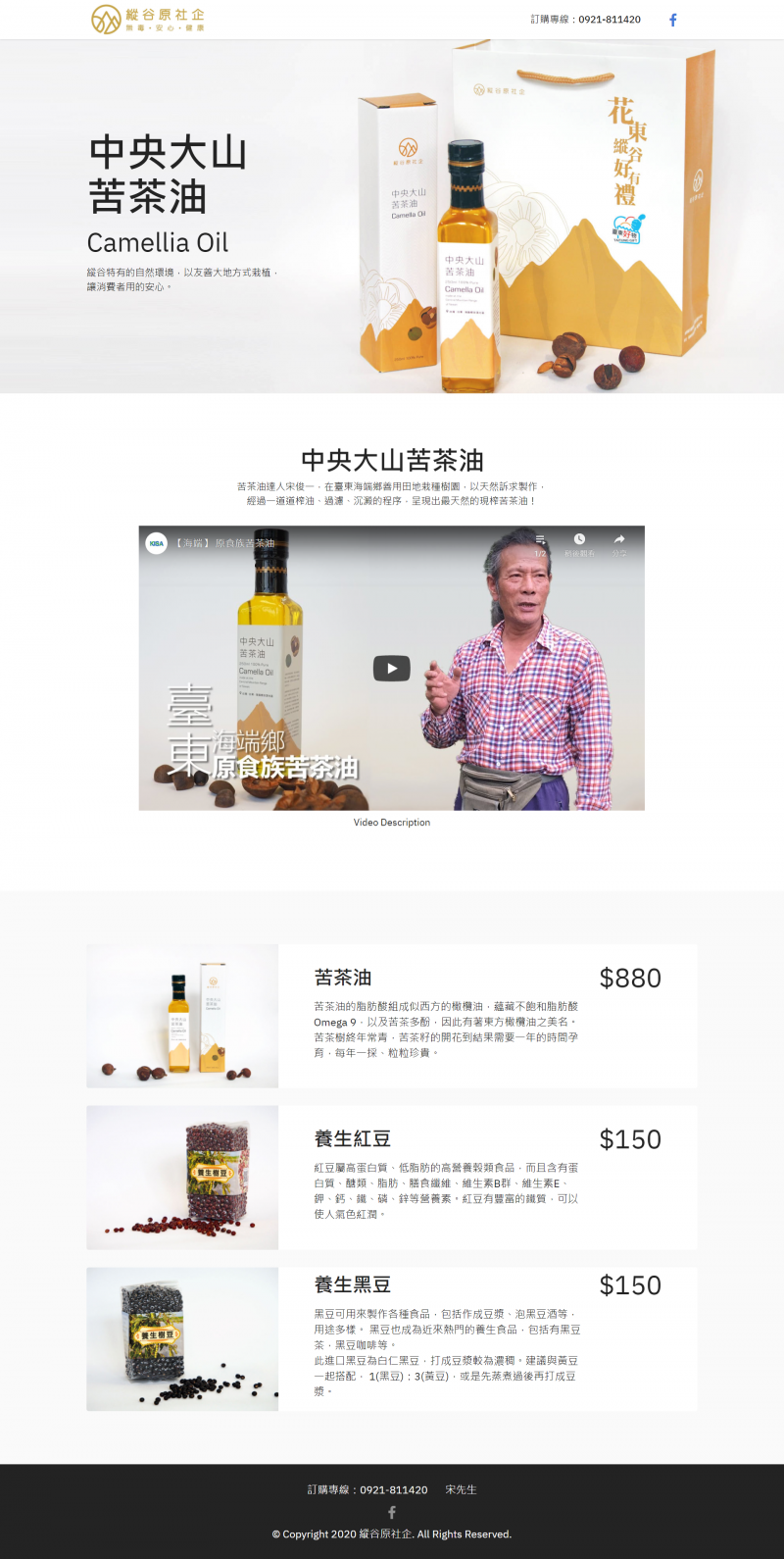Call the order hotline 0921-811420 in header
The height and width of the screenshot is (1559, 784).
point(584,19)
